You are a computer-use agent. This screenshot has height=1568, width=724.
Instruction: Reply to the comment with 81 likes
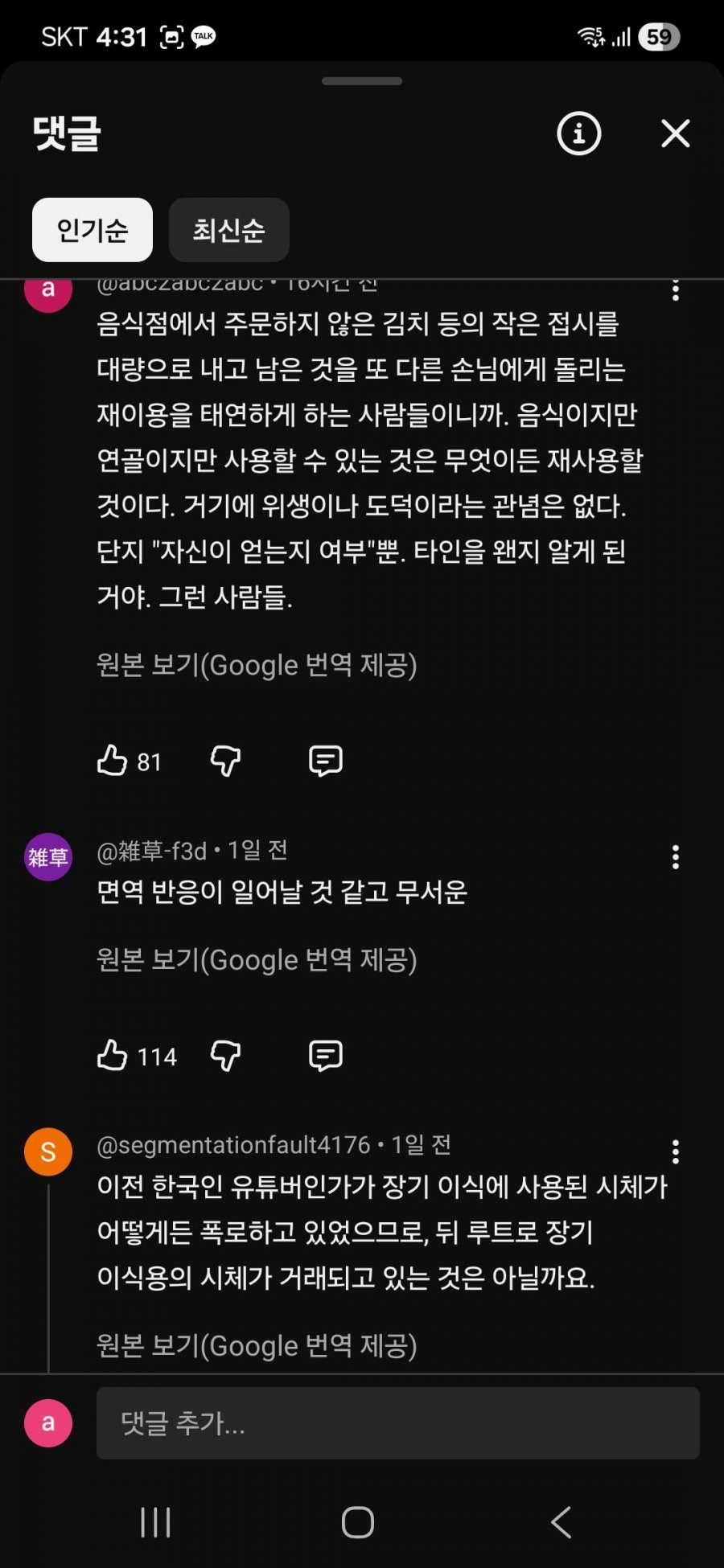click(326, 761)
